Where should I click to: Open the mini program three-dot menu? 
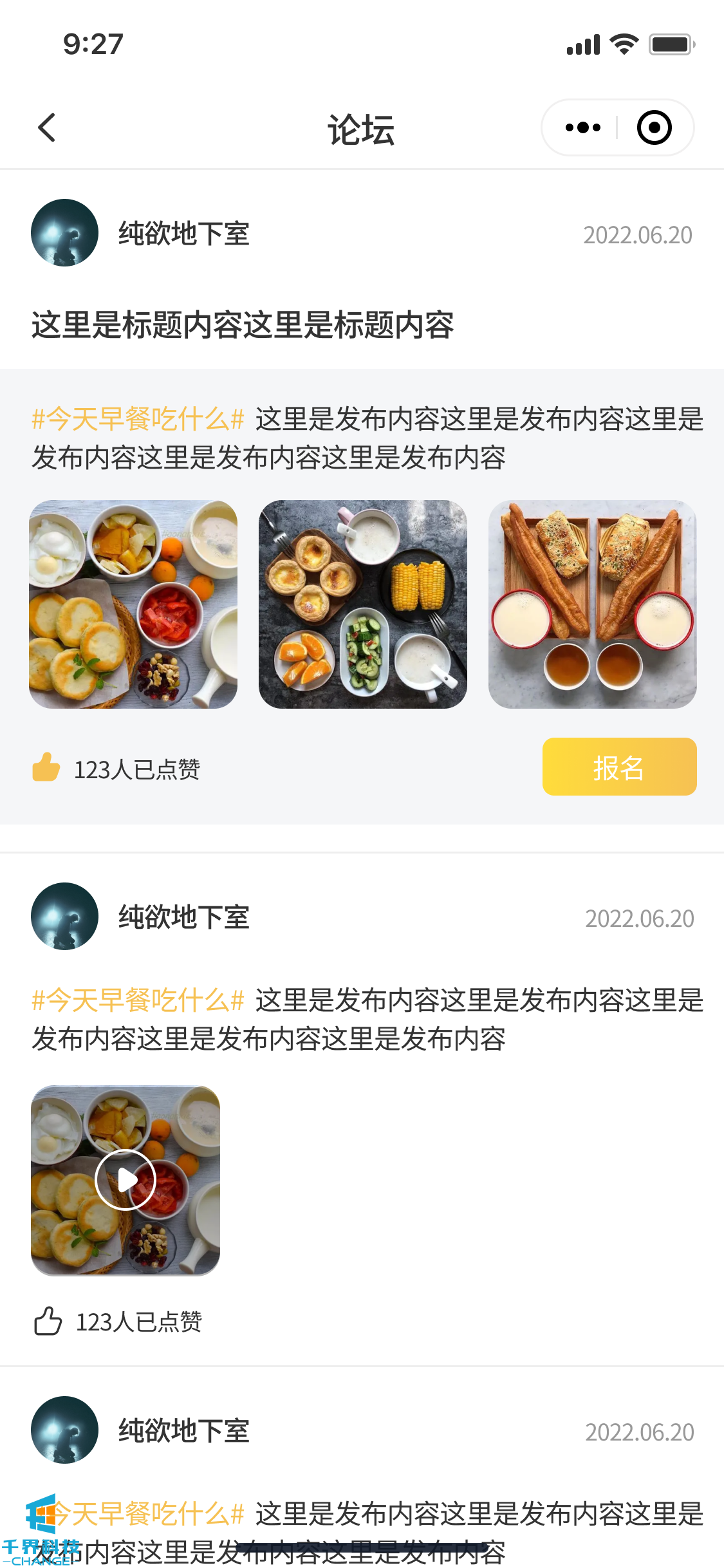coord(582,127)
